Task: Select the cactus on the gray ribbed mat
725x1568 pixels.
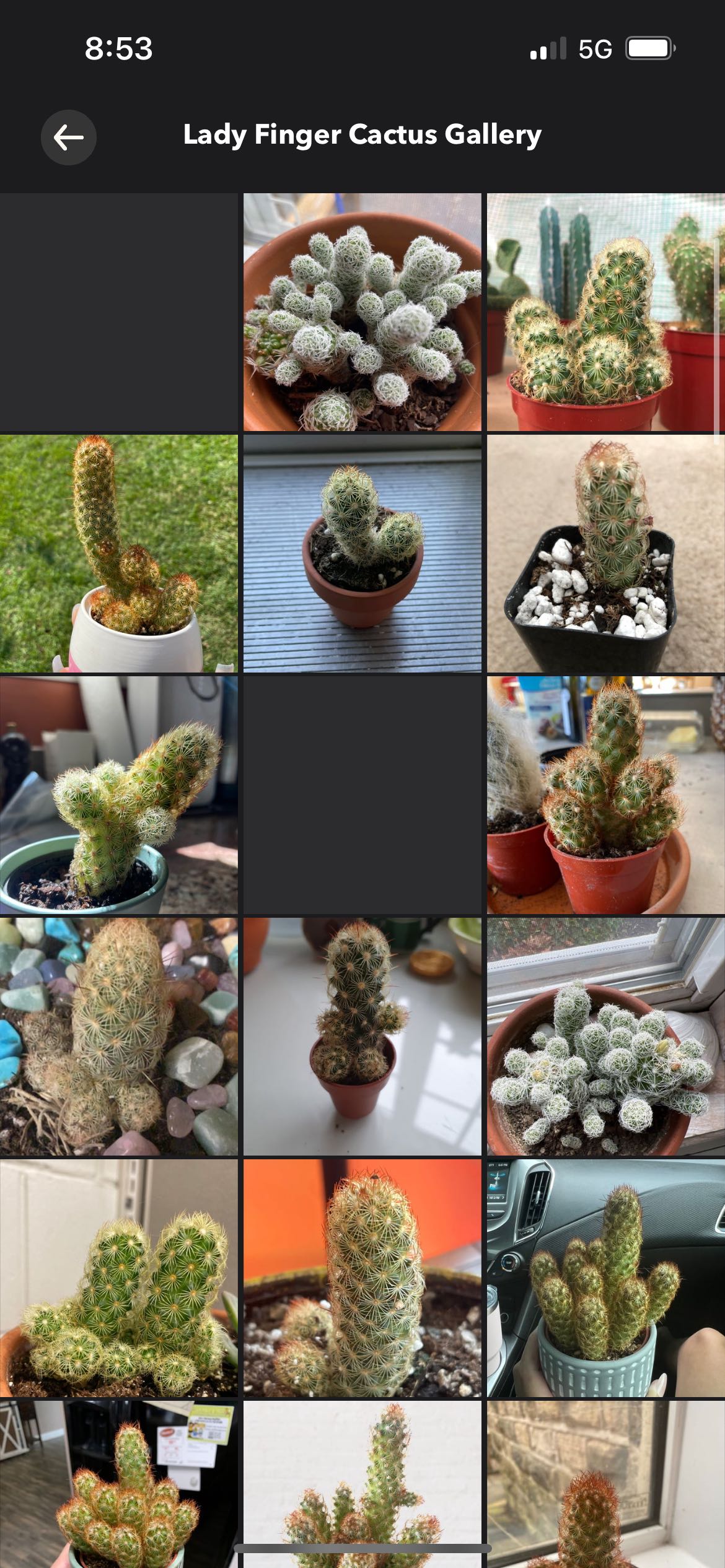Action: [362, 553]
